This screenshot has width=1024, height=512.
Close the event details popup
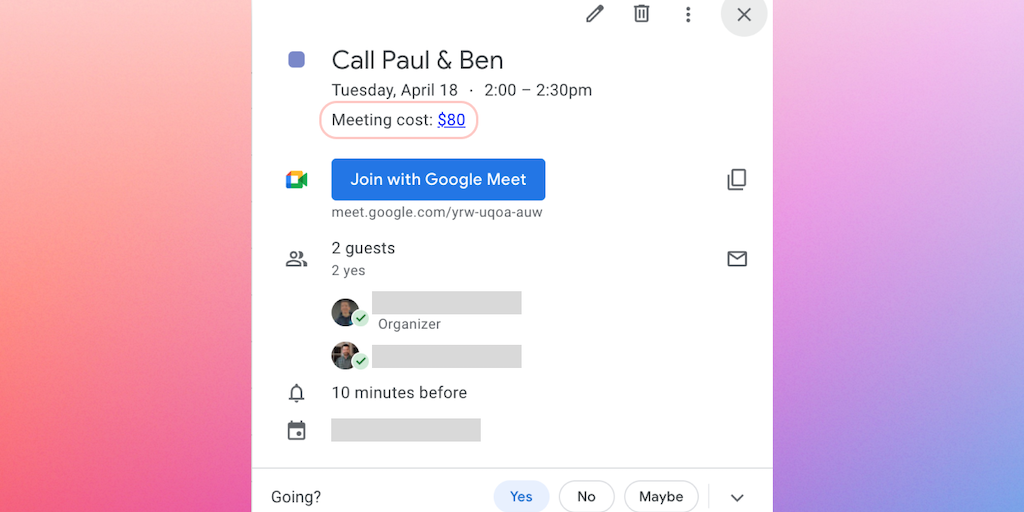point(743,15)
